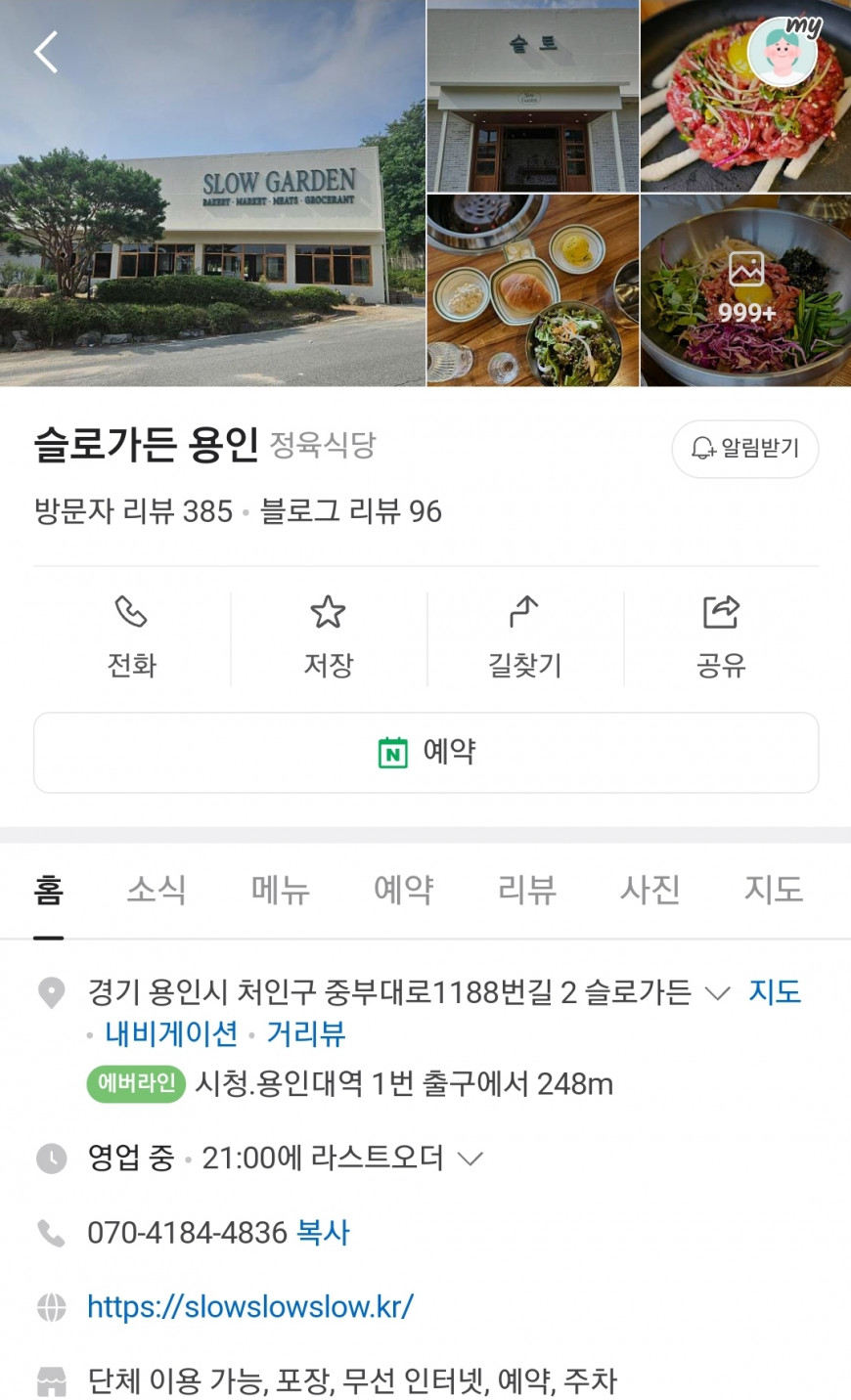Viewport: 851px width, 1400px height.
Task: Open the 거리뷰 street view link
Action: tap(306, 1033)
